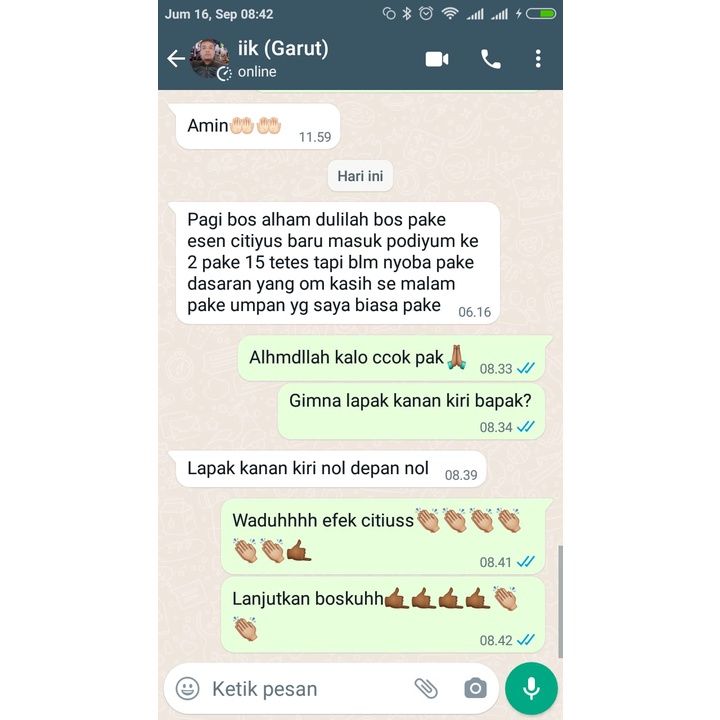Screen dimensions: 720x720
Task: Attach a file with the paperclip
Action: point(426,688)
